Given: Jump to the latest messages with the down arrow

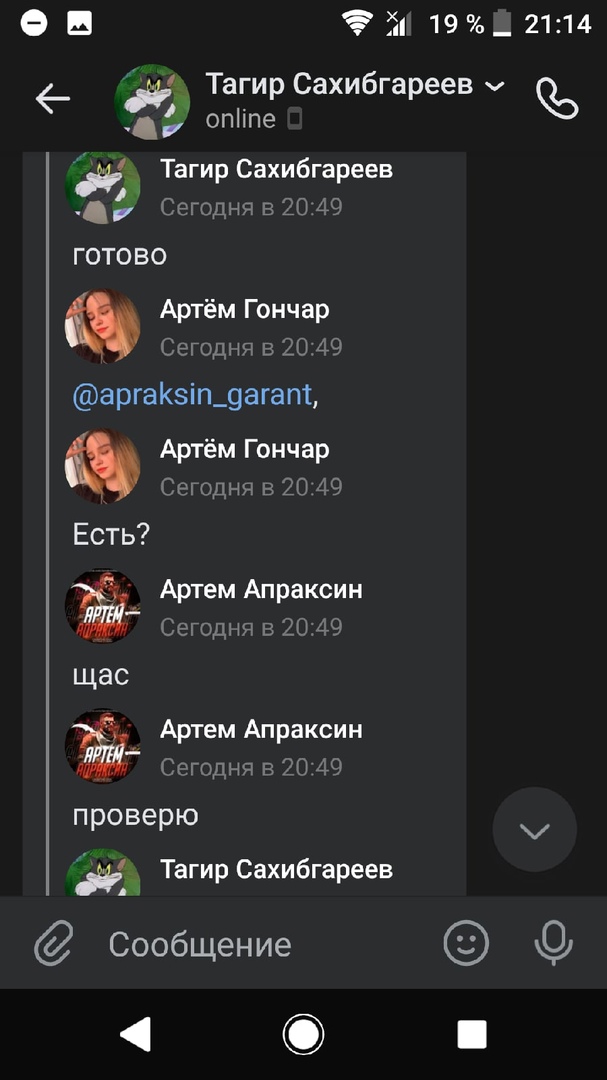Looking at the screenshot, I should [534, 830].
